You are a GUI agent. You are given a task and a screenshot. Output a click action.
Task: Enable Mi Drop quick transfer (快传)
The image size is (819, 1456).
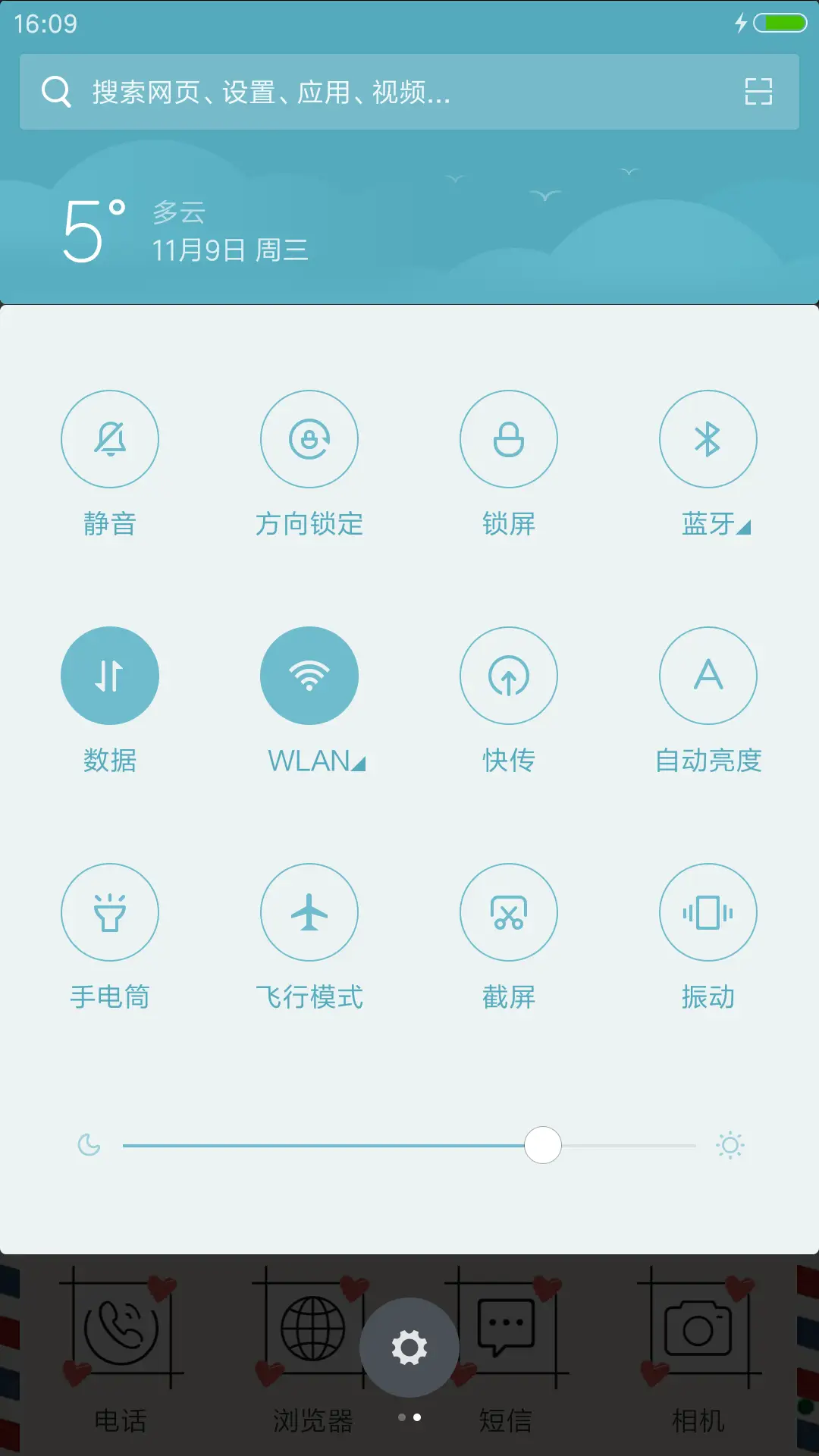click(509, 676)
